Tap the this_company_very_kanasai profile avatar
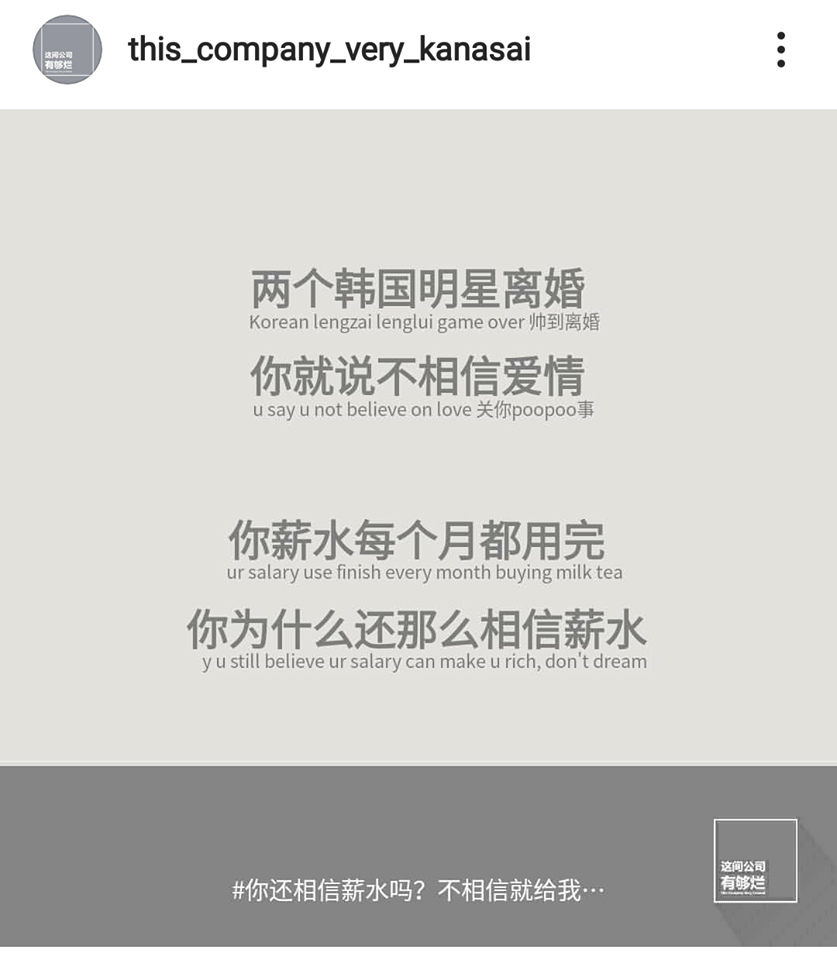Screen dimensions: 837x960 point(67,50)
